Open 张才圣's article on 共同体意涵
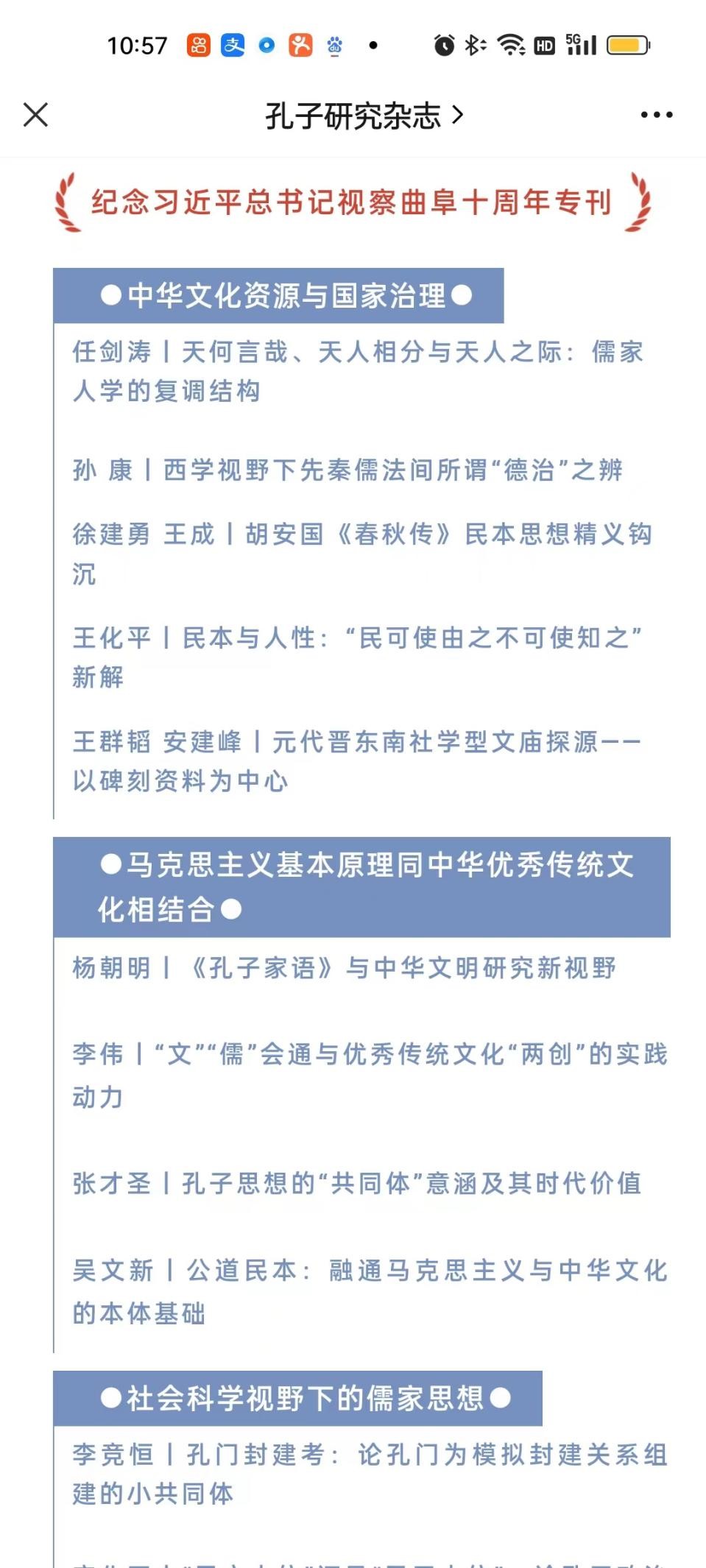 357,1183
